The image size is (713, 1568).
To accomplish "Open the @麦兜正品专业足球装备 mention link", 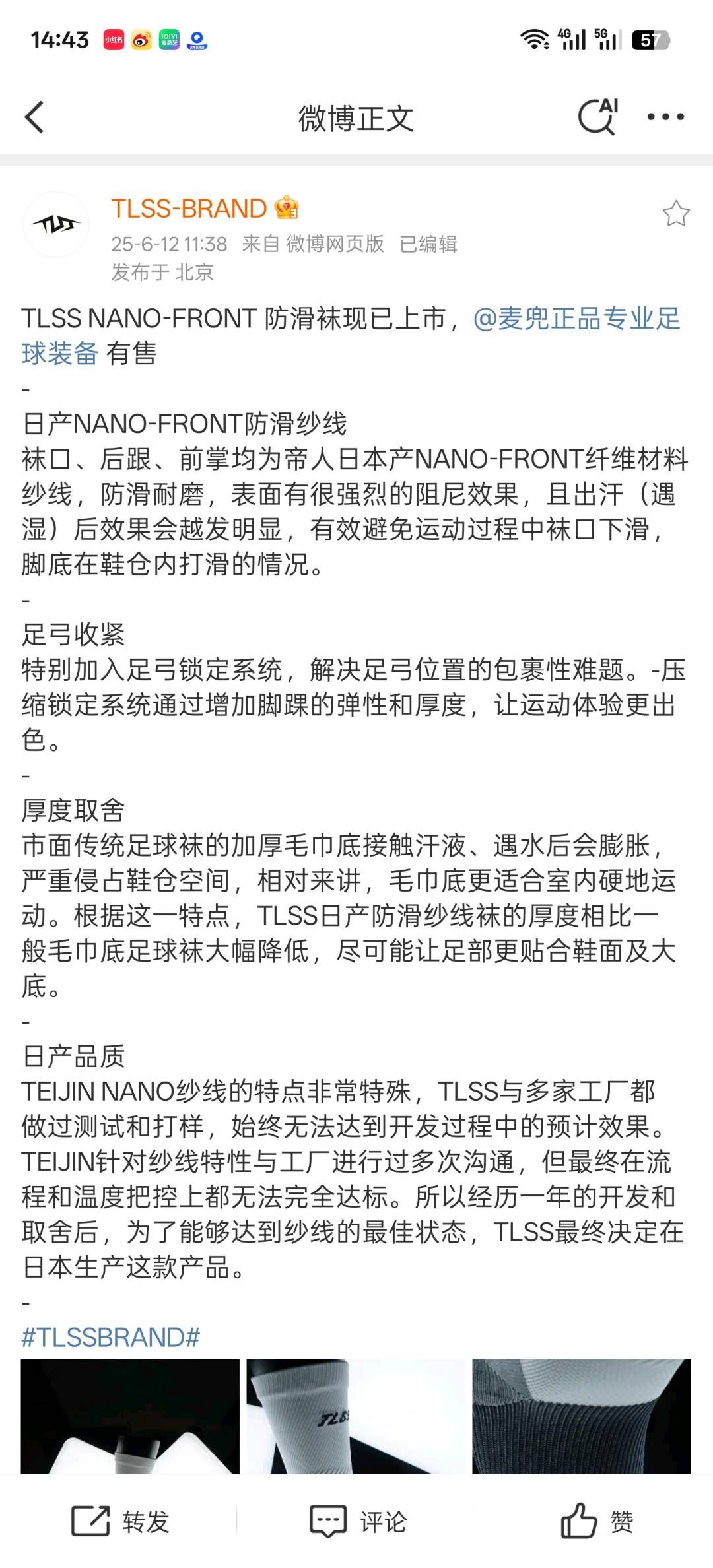I will [351, 336].
